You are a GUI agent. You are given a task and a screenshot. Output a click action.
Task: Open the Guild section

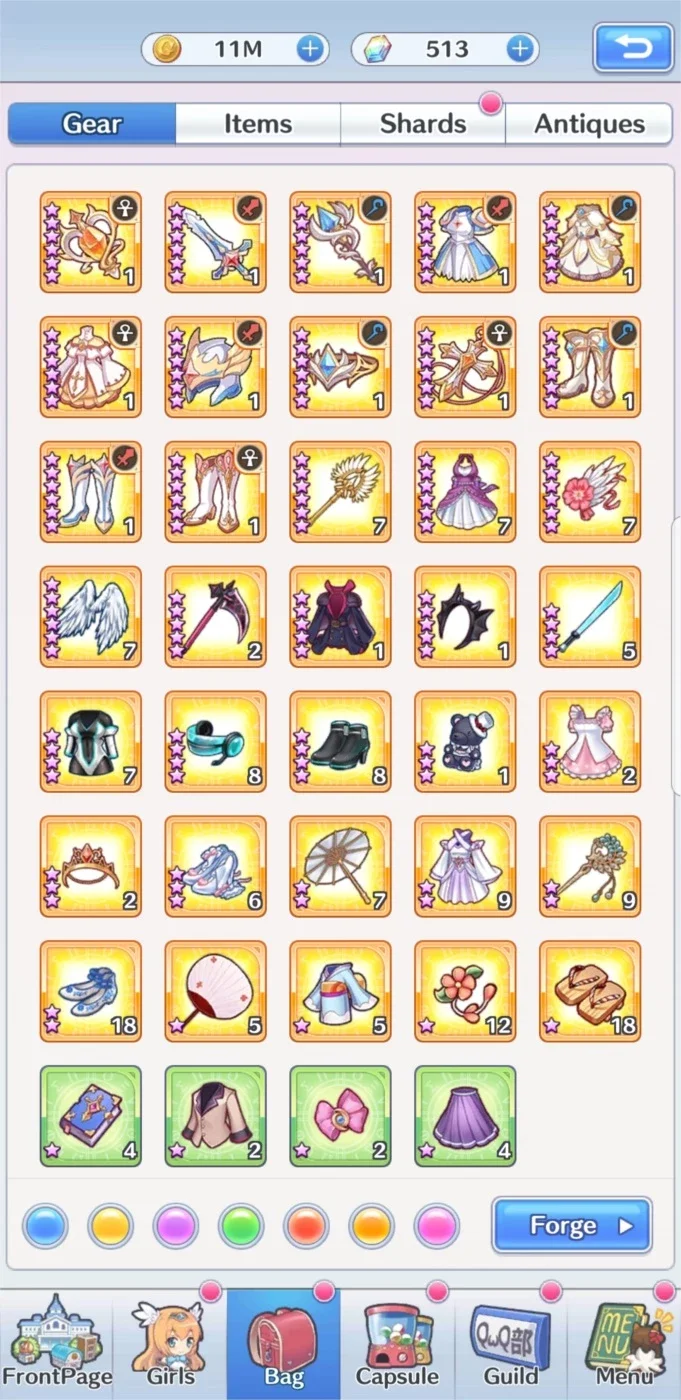coord(511,1344)
